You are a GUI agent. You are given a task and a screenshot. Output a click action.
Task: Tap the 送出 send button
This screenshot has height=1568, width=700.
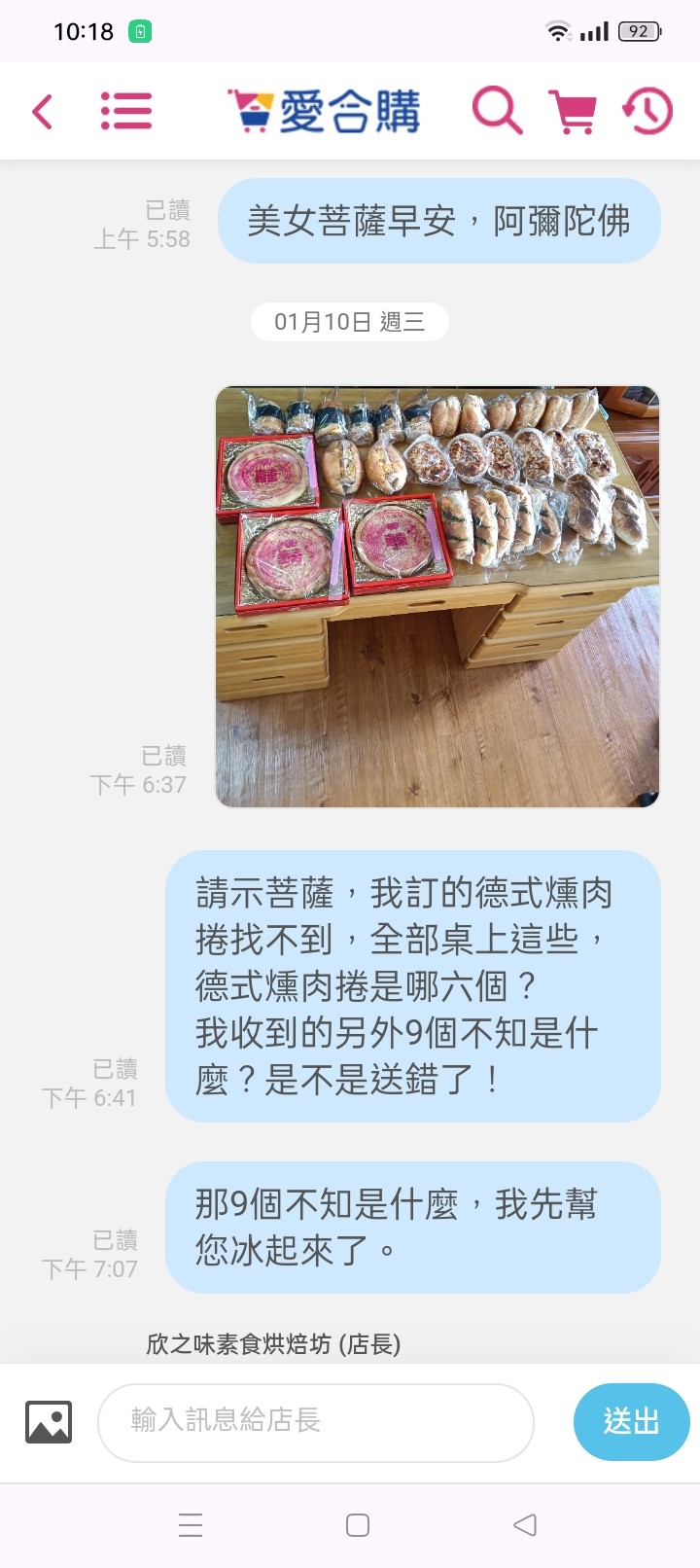[631, 1421]
